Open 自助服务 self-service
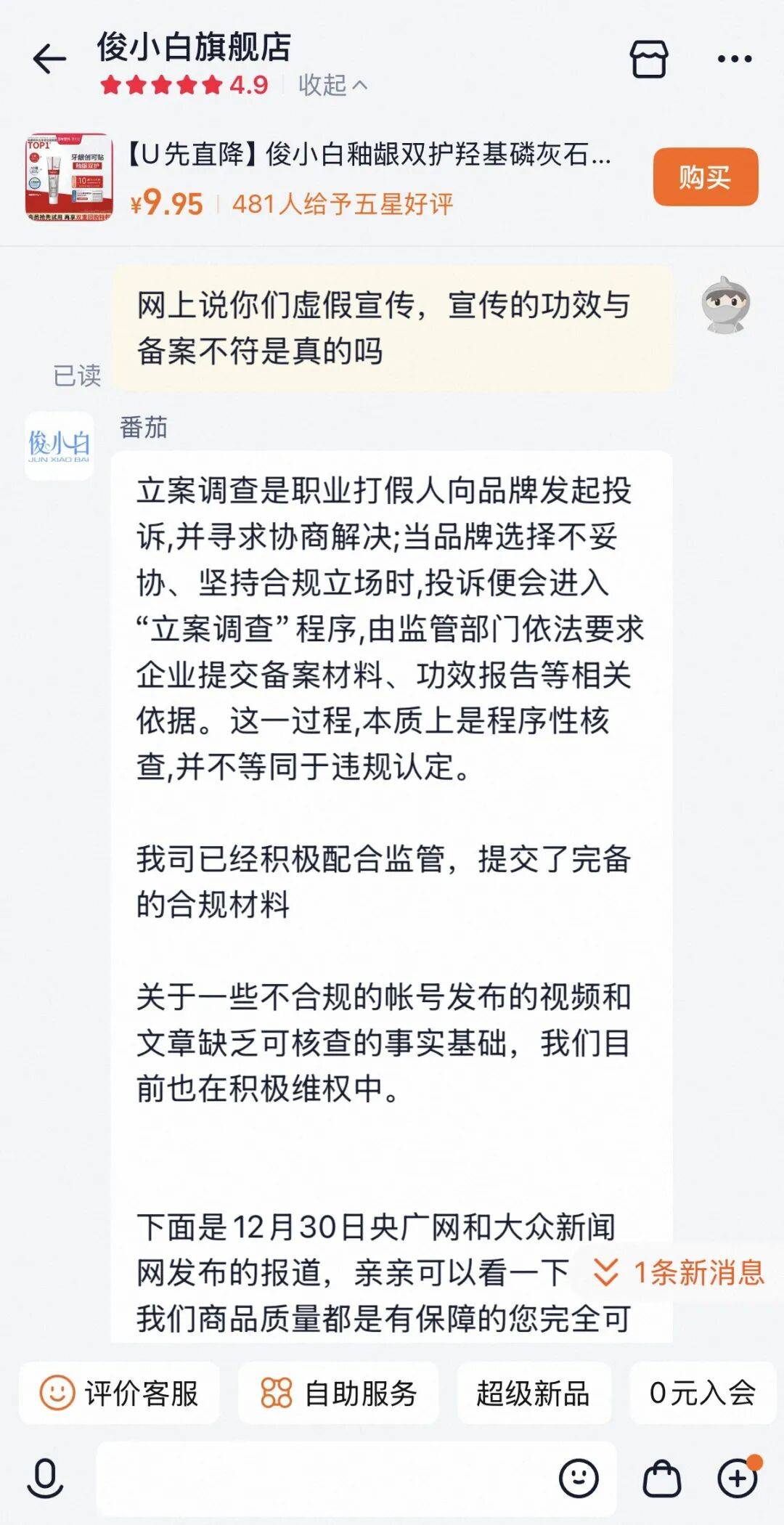Image resolution: width=784 pixels, height=1525 pixels. 338,1393
